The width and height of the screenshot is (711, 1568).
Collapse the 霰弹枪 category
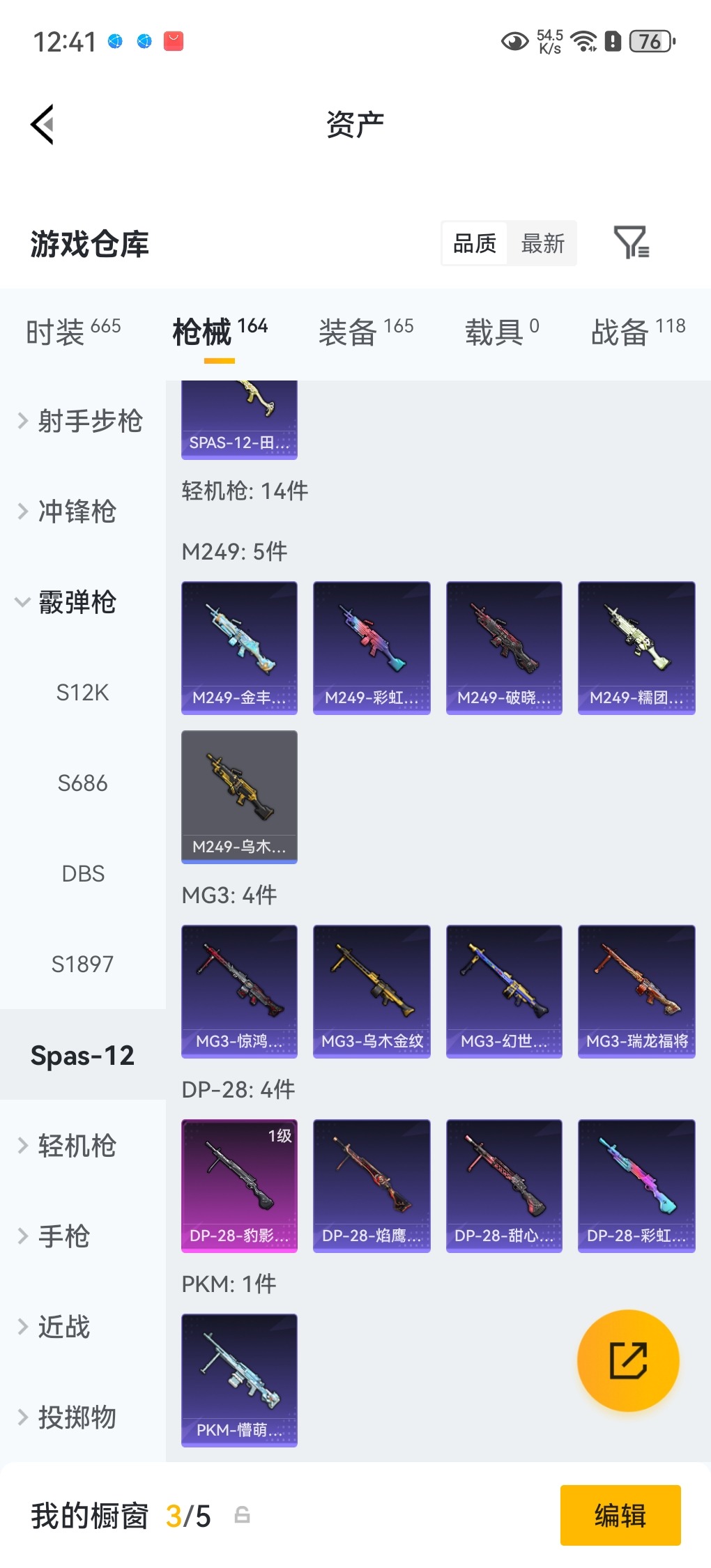point(77,604)
